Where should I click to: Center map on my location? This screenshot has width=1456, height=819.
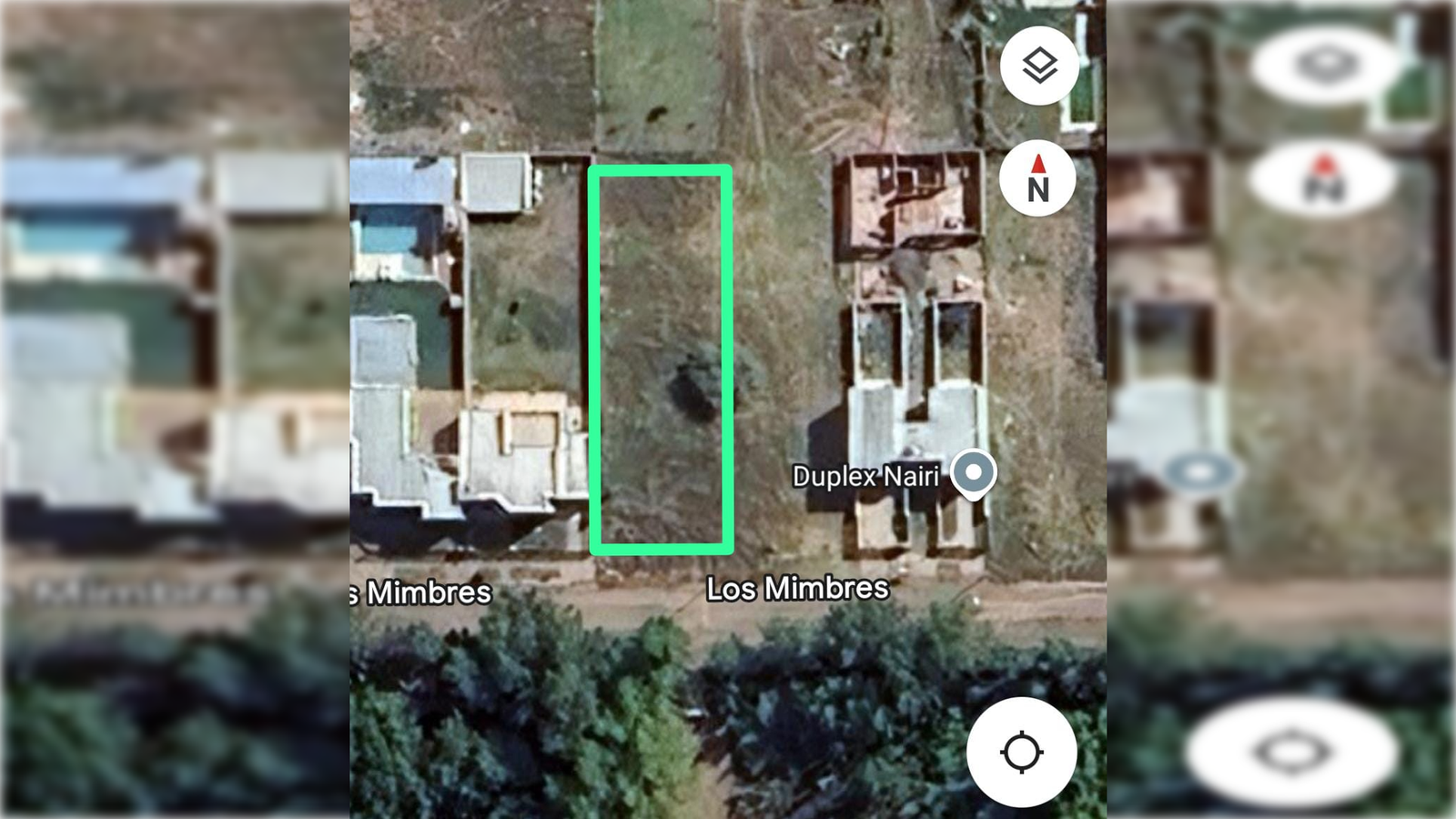point(1021,753)
